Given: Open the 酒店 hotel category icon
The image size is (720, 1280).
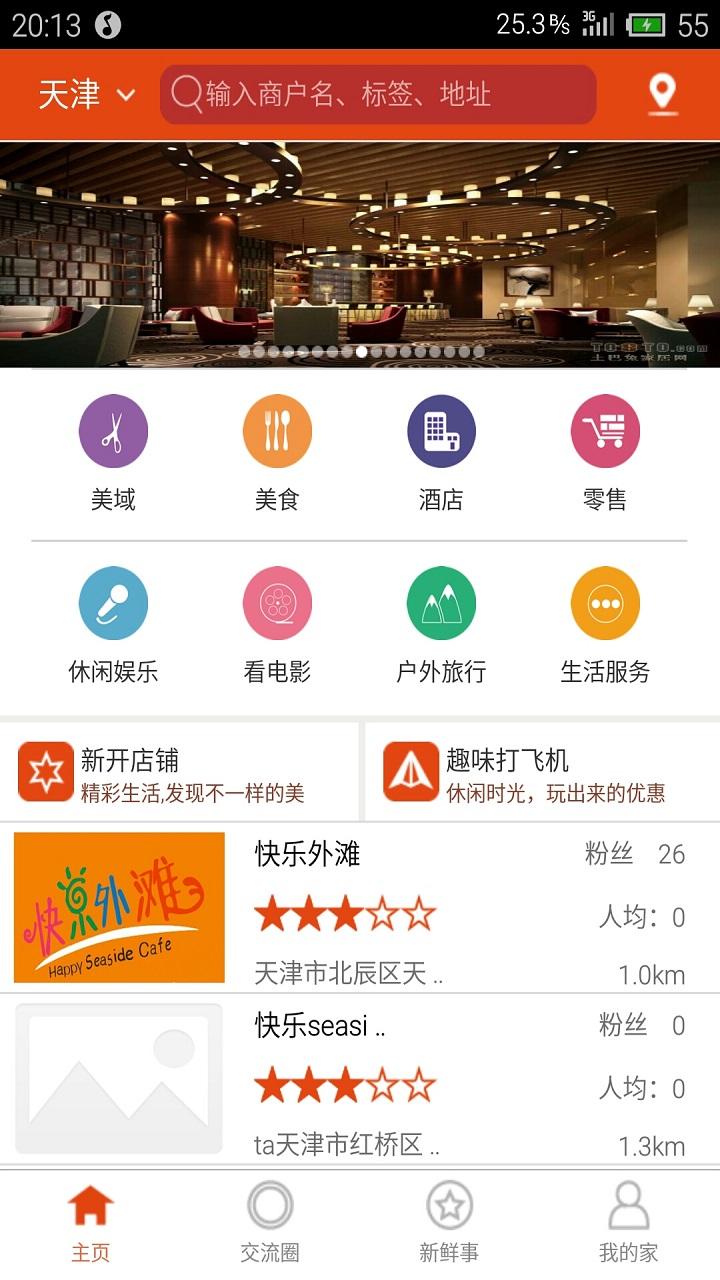Looking at the screenshot, I should pyautogui.click(x=441, y=430).
